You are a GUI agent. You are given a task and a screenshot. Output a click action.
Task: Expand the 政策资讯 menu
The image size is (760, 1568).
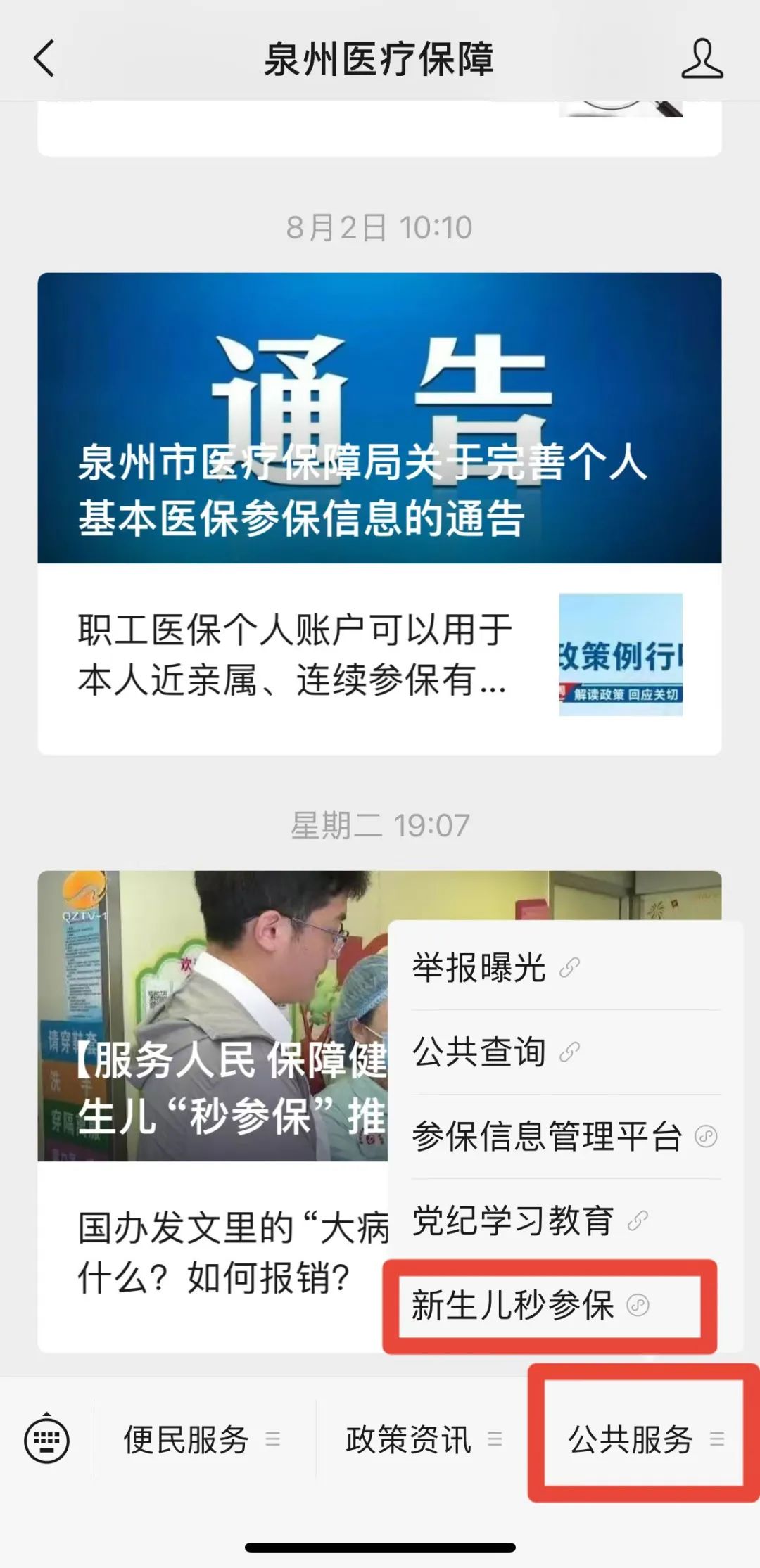pos(424,1439)
